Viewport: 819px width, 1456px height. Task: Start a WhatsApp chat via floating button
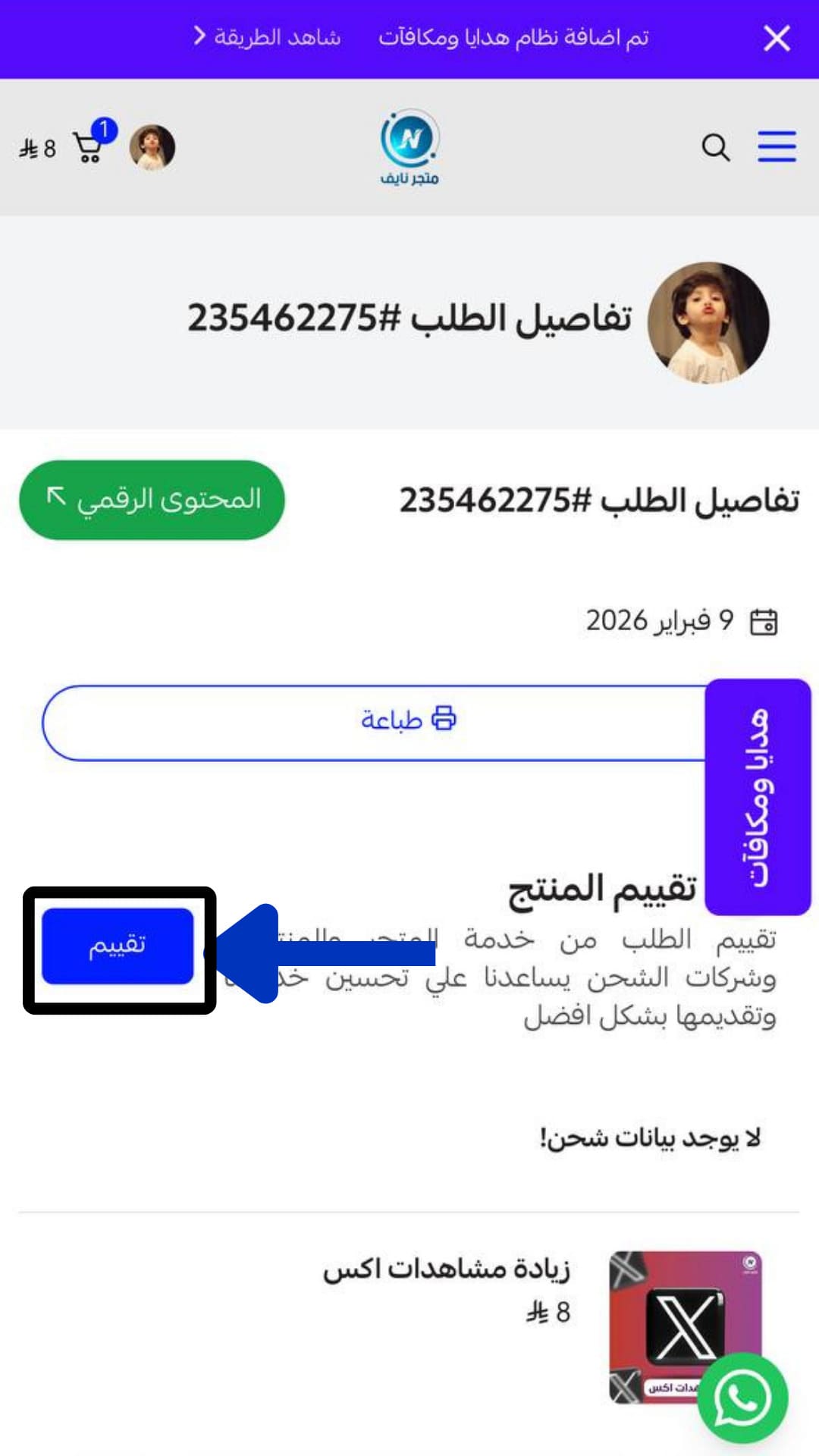[742, 1398]
